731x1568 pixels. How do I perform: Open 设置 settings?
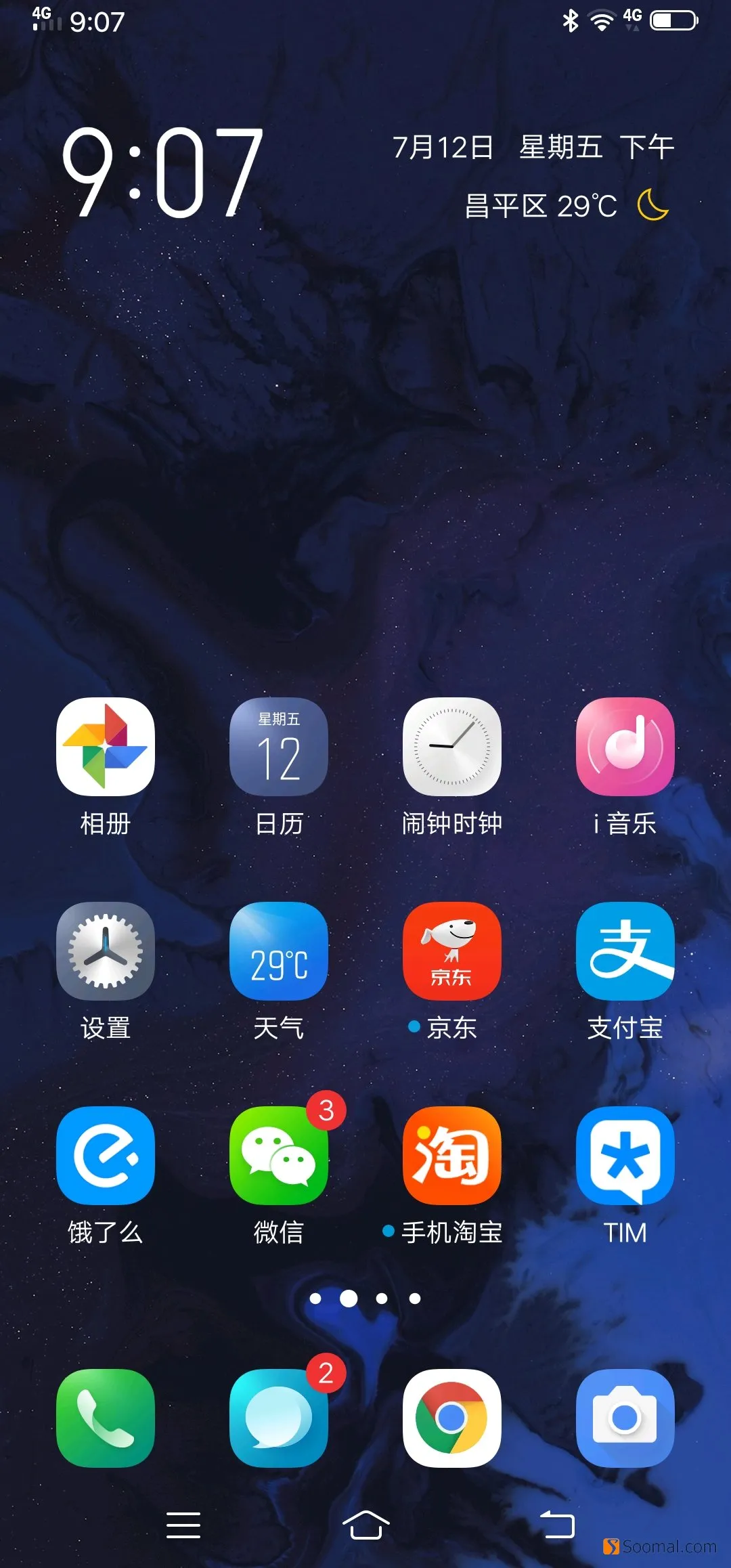pyautogui.click(x=106, y=951)
